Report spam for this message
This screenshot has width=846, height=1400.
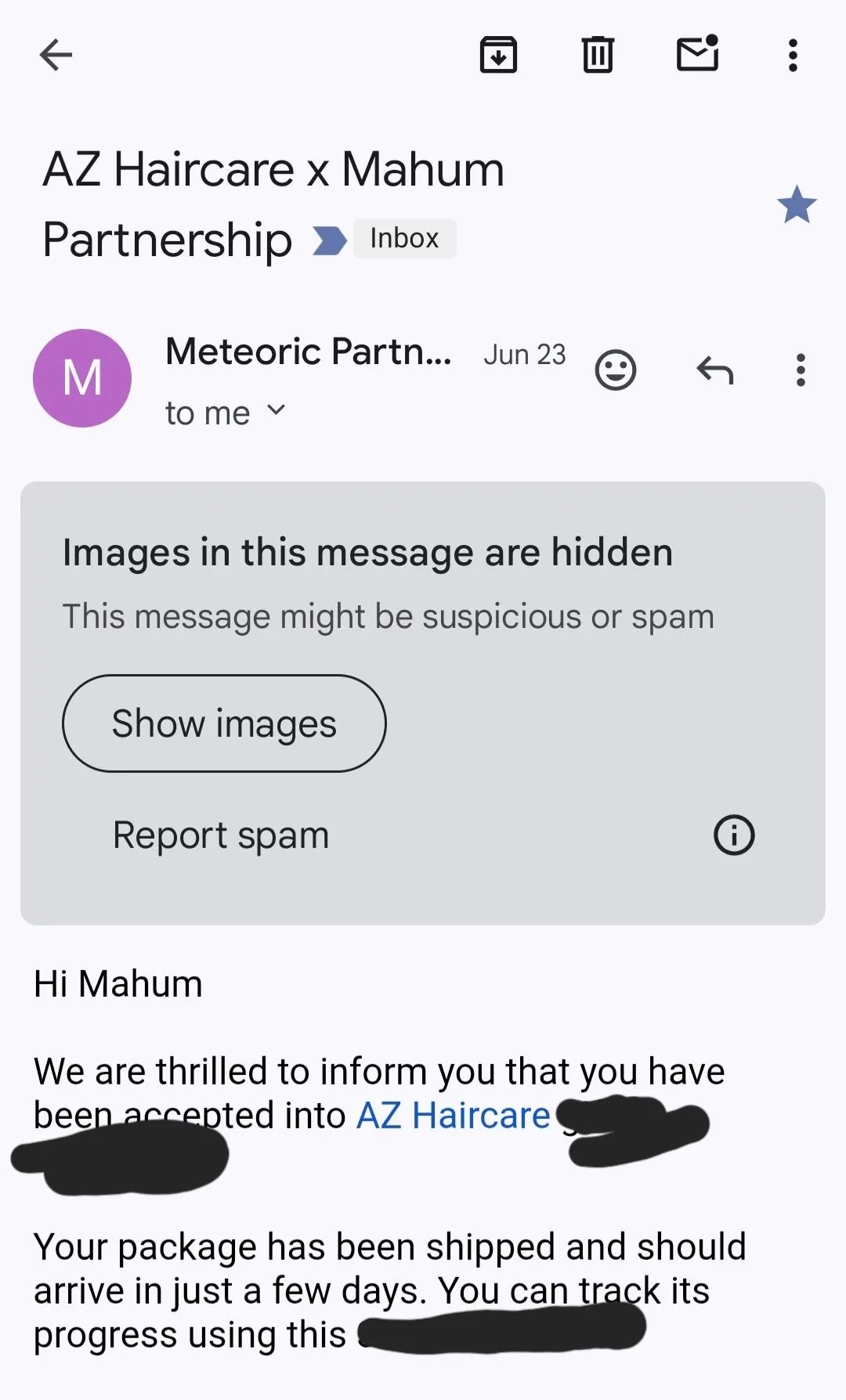pos(221,835)
